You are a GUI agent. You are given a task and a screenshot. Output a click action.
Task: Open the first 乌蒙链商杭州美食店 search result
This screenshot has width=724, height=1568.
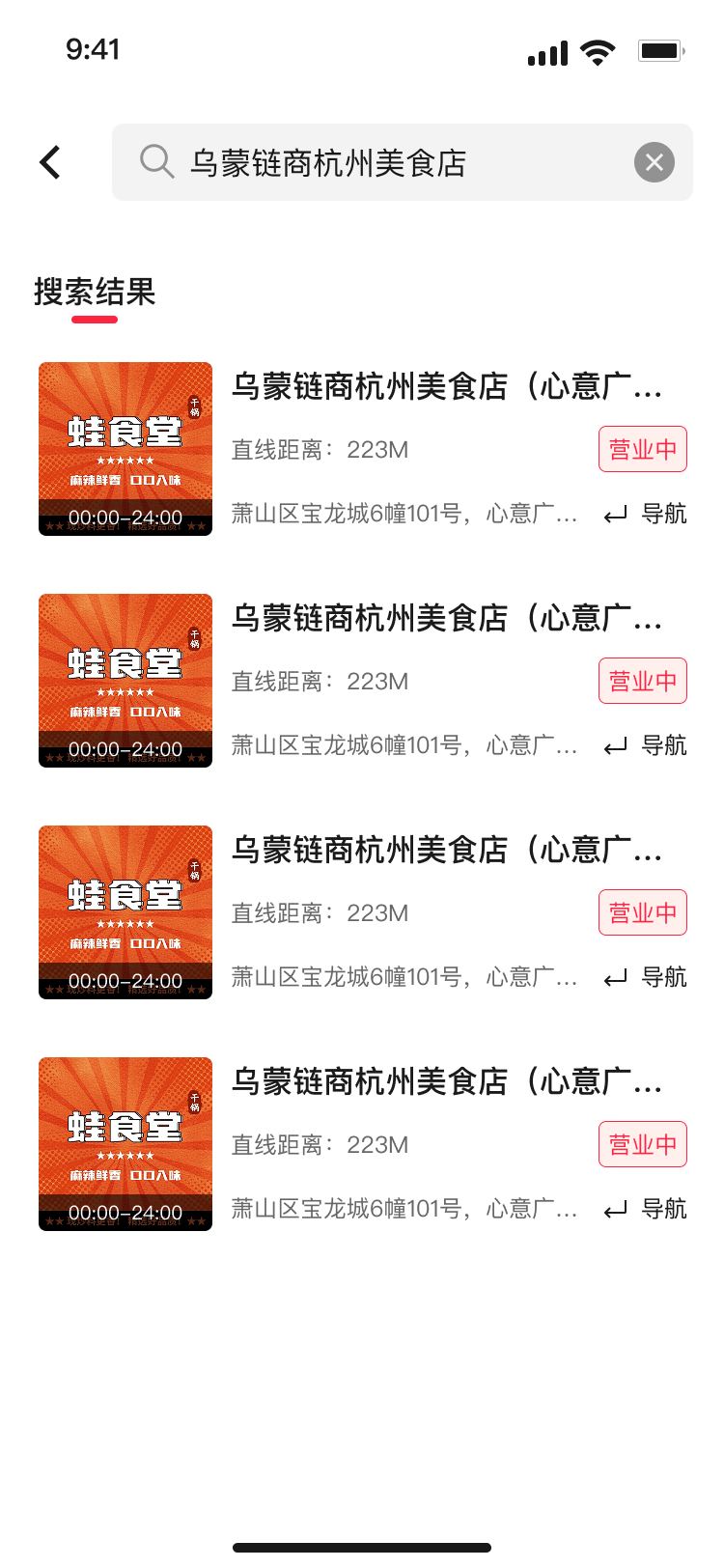click(446, 387)
